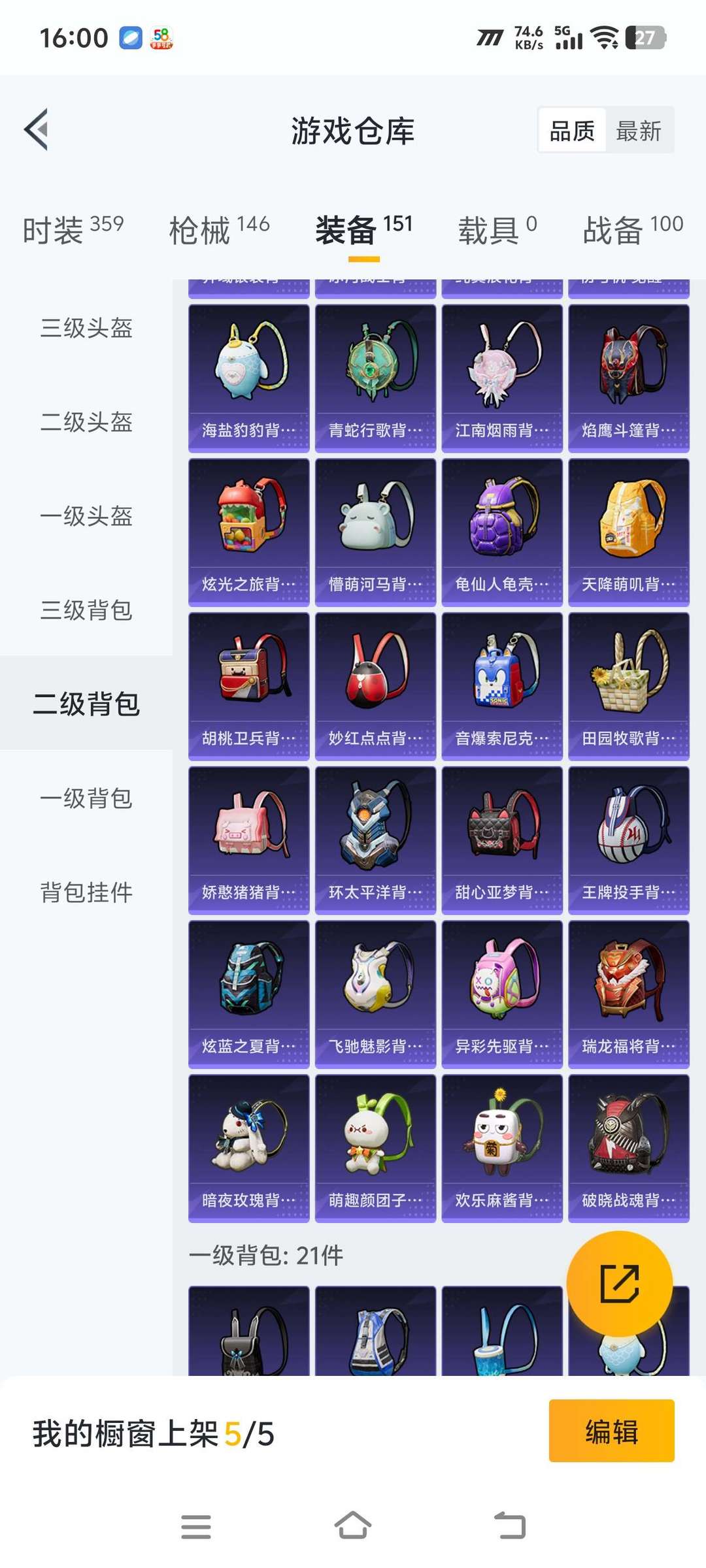The width and height of the screenshot is (706, 1568).
Task: View the 瑞龙福将背包 item
Action: pos(629,995)
